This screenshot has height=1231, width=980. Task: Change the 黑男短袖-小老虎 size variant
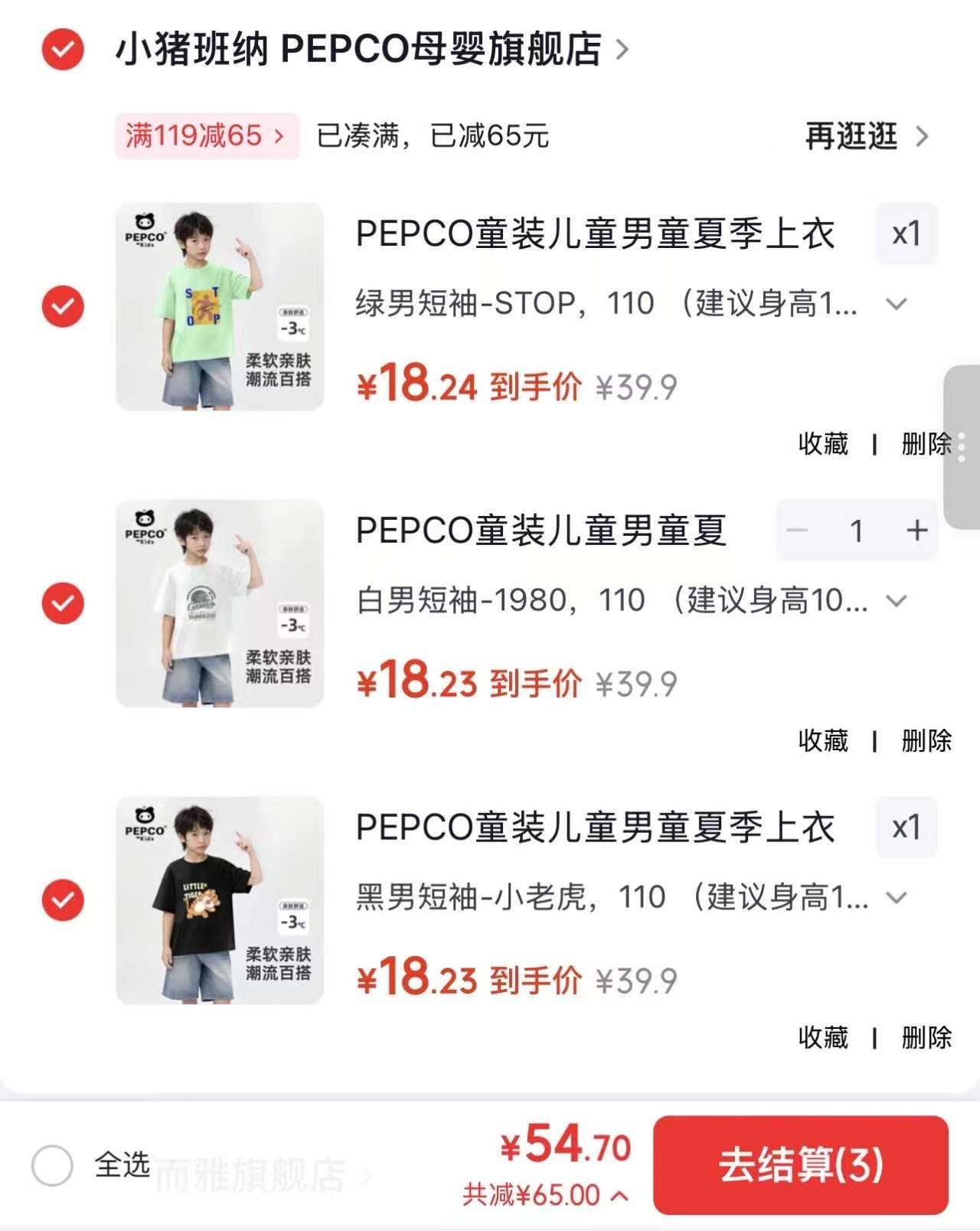click(896, 897)
